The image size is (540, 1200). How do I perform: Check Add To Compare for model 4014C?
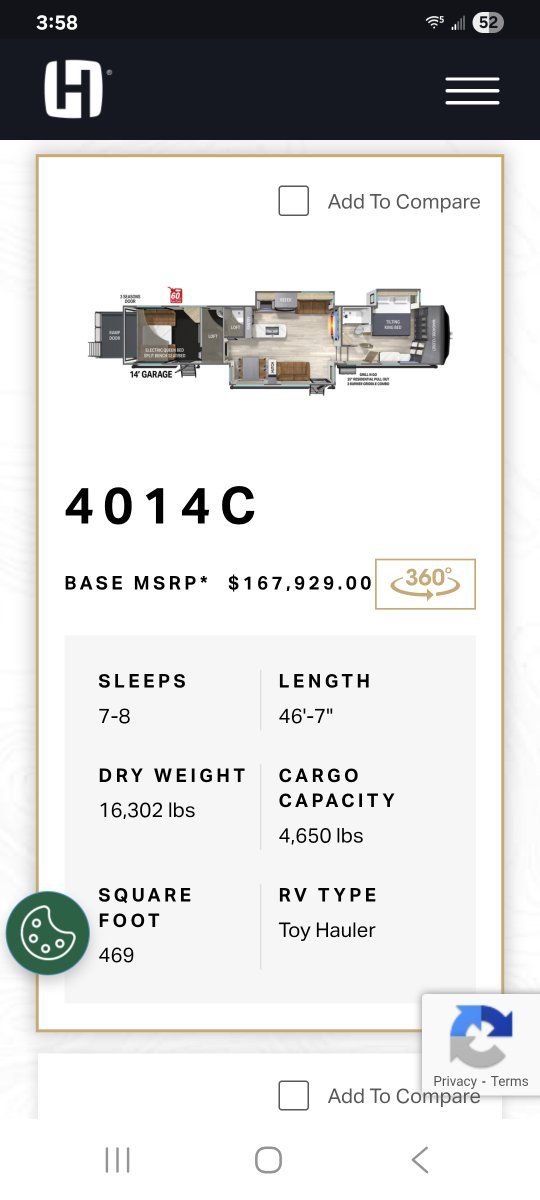(x=293, y=201)
